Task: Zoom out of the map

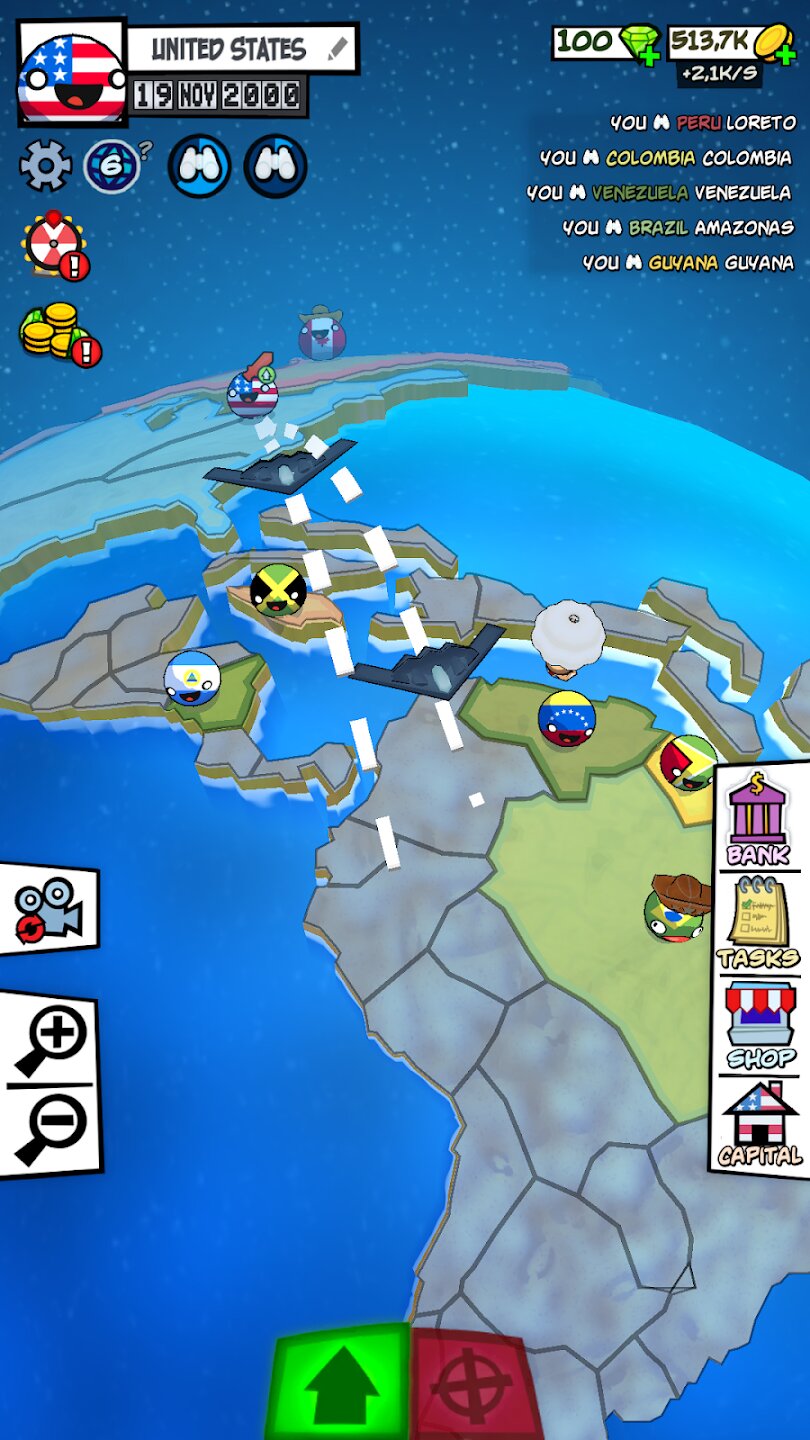Action: 50,1130
